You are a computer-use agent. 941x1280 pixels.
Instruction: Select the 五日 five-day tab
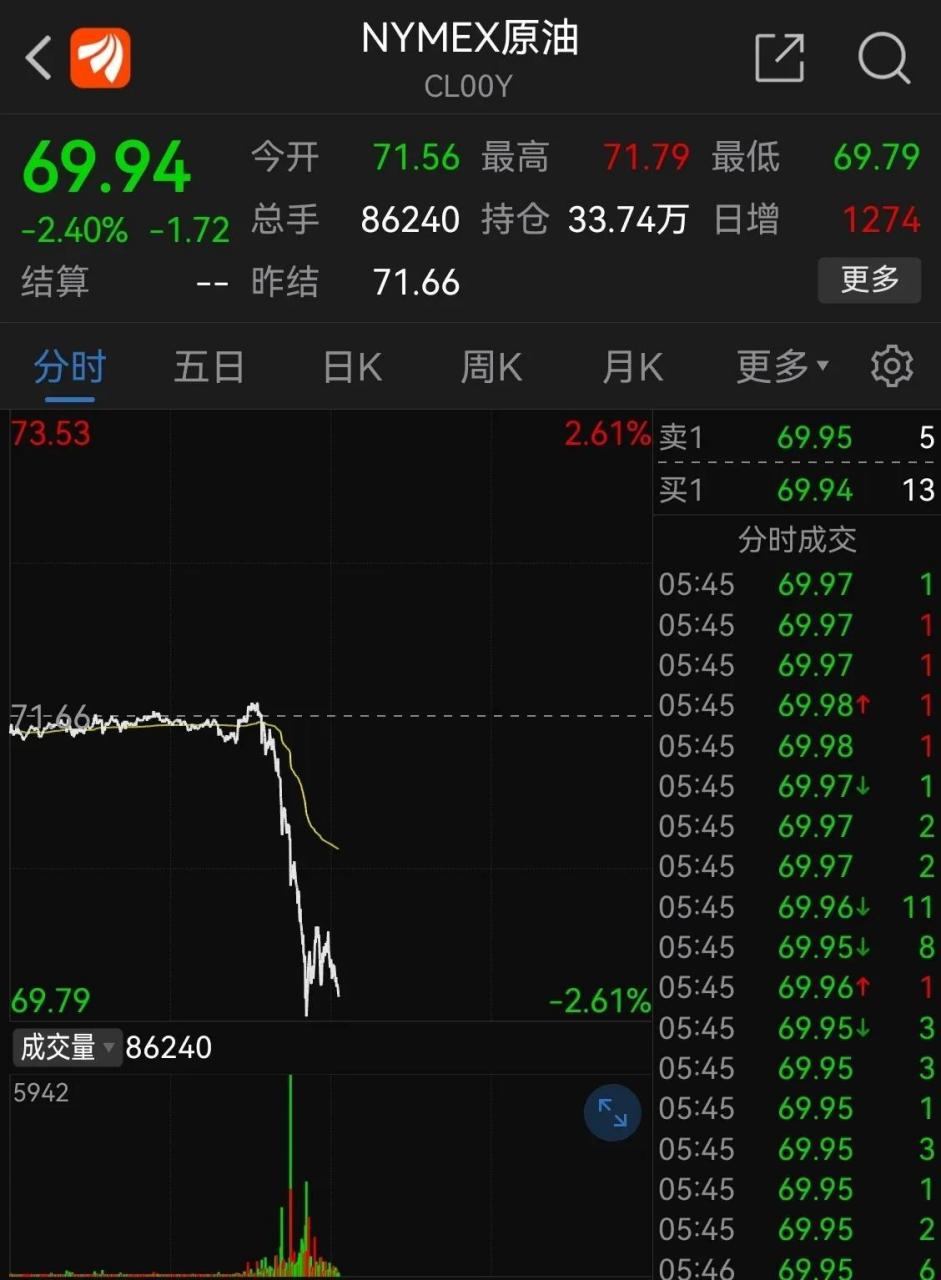coord(209,366)
